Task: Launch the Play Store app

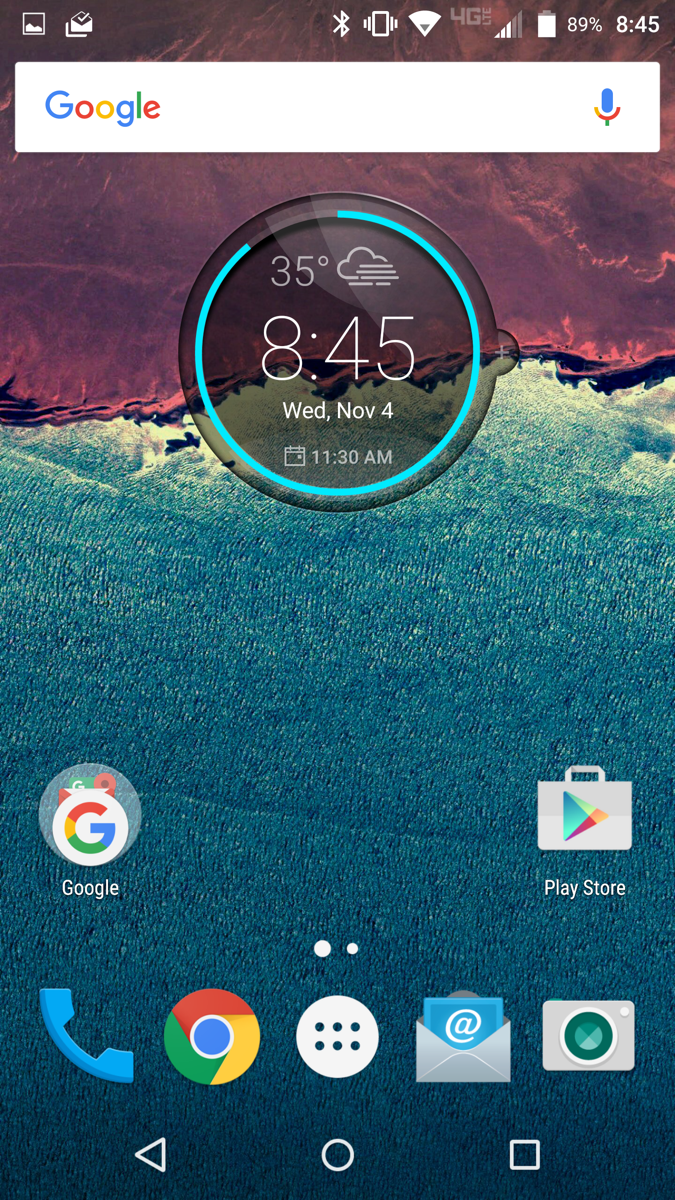Action: pyautogui.click(x=585, y=812)
